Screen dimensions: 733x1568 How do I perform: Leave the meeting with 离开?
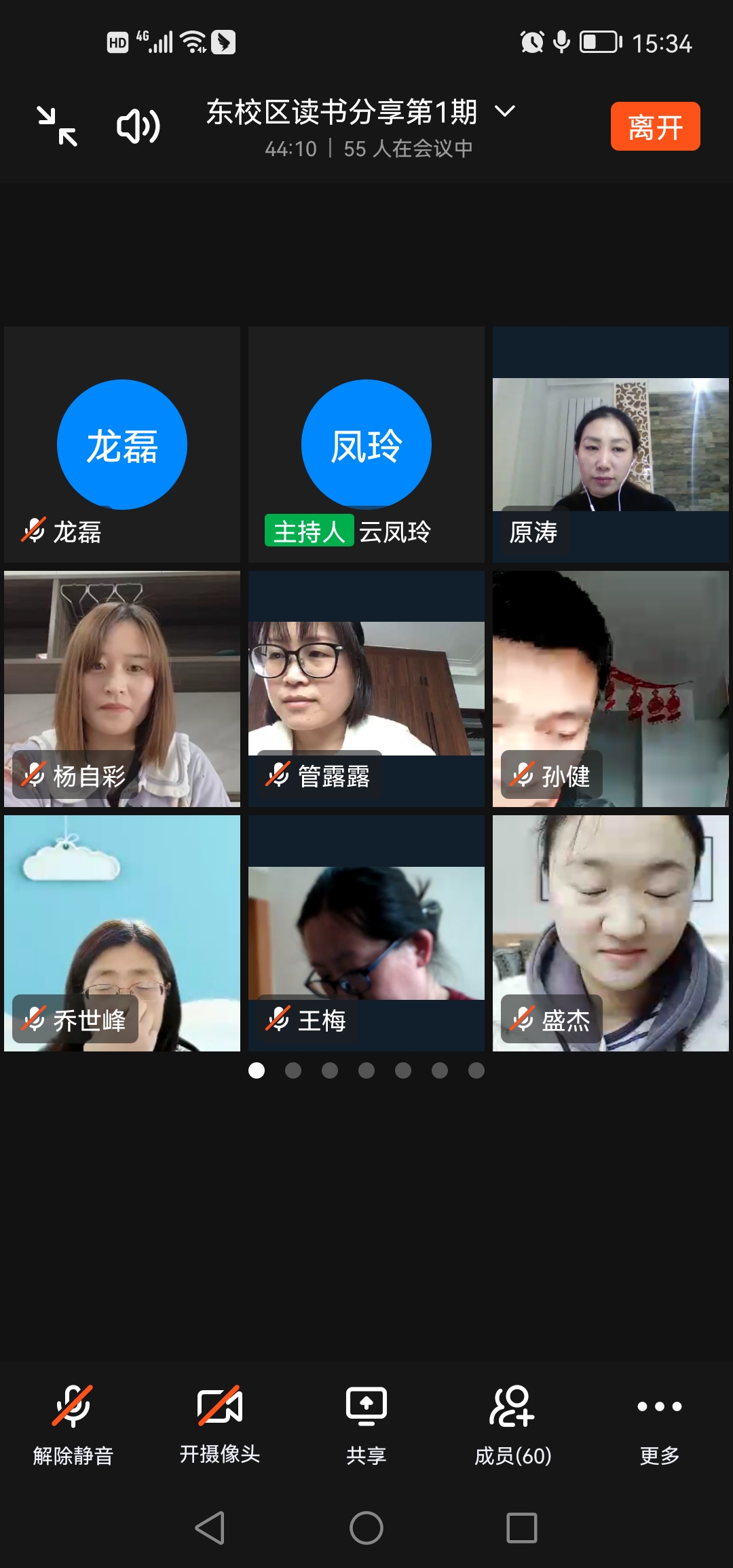(655, 126)
